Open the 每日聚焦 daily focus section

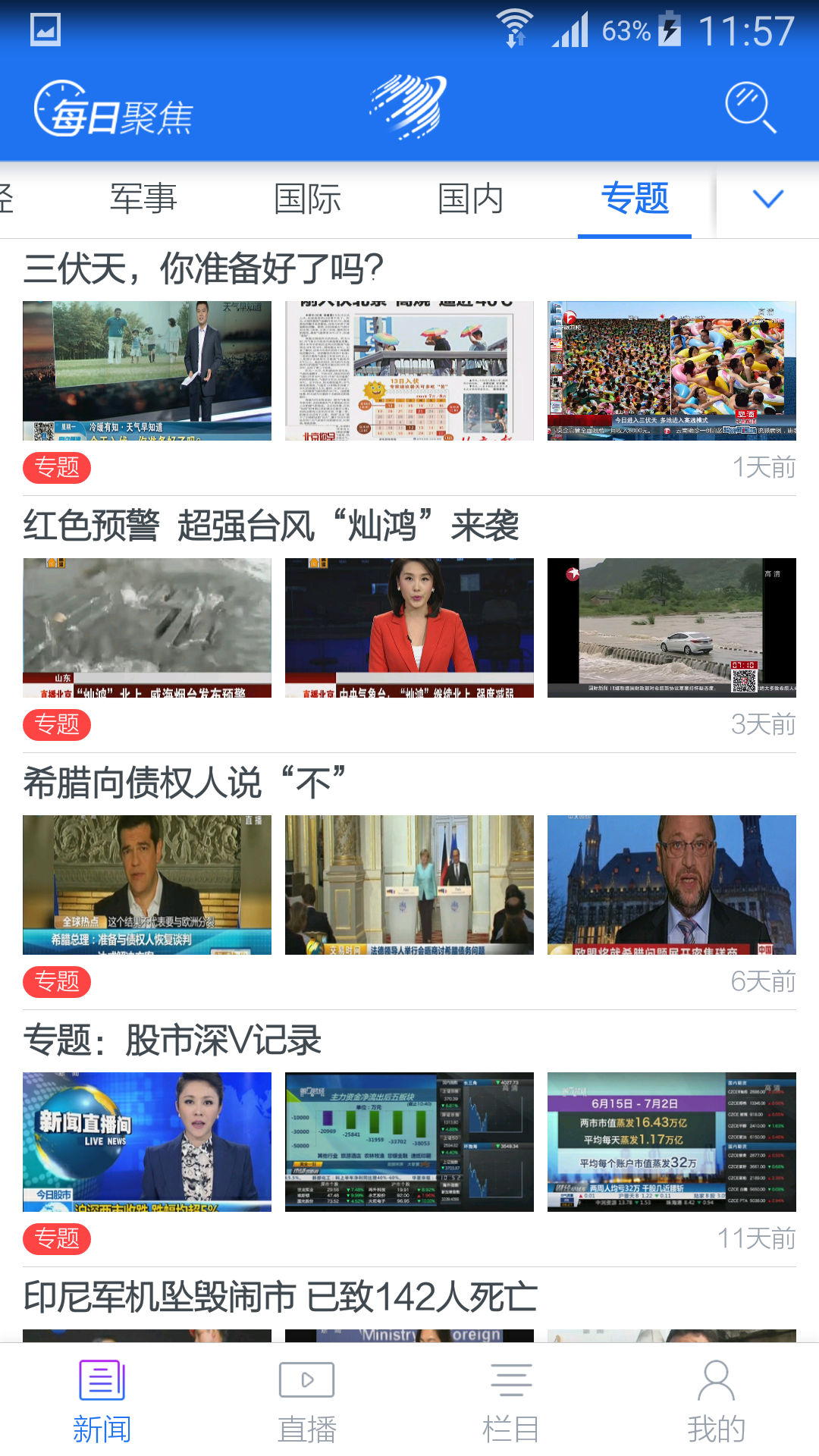click(x=115, y=110)
